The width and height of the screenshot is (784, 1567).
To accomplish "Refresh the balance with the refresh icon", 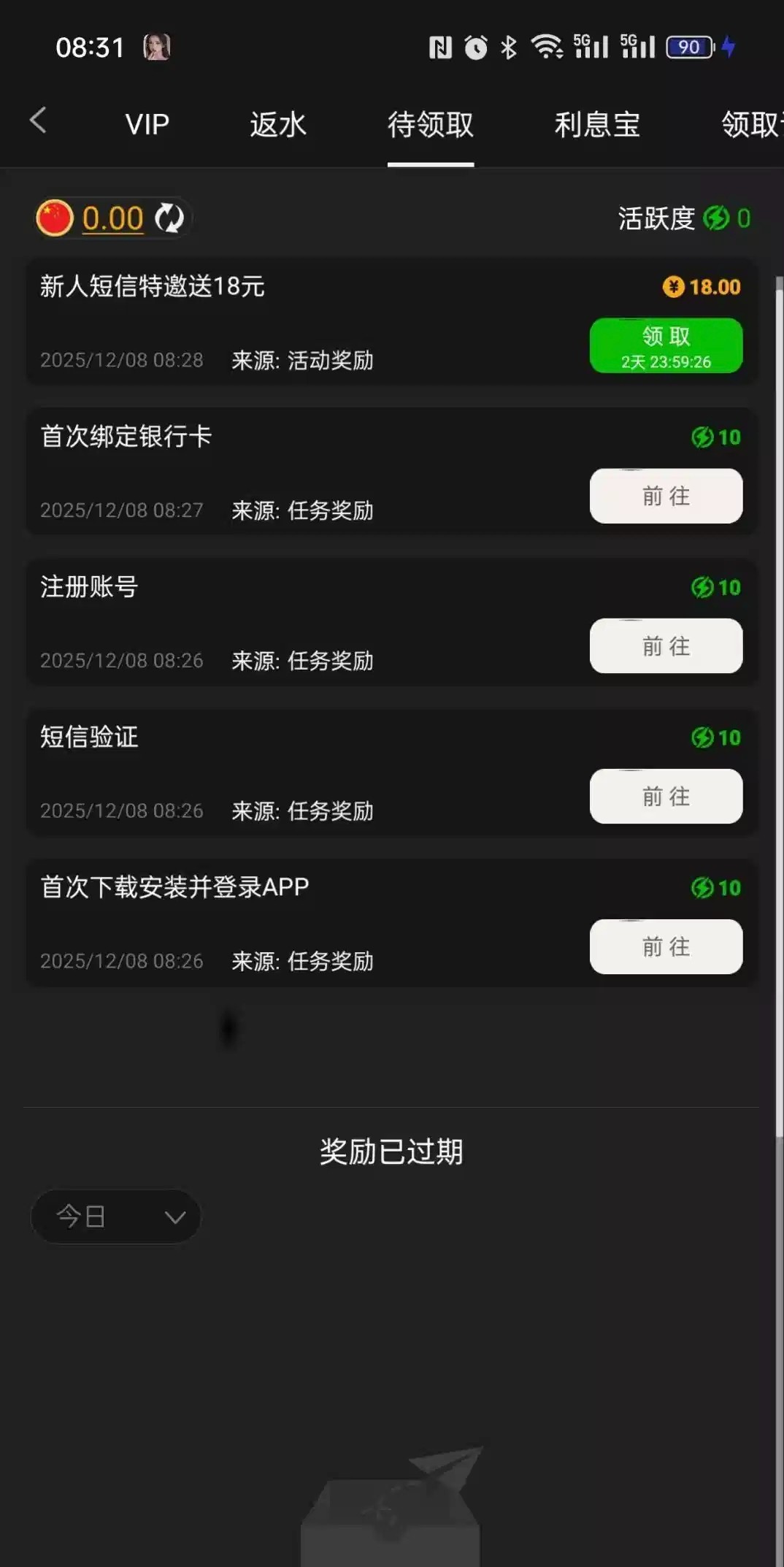I will 169,218.
